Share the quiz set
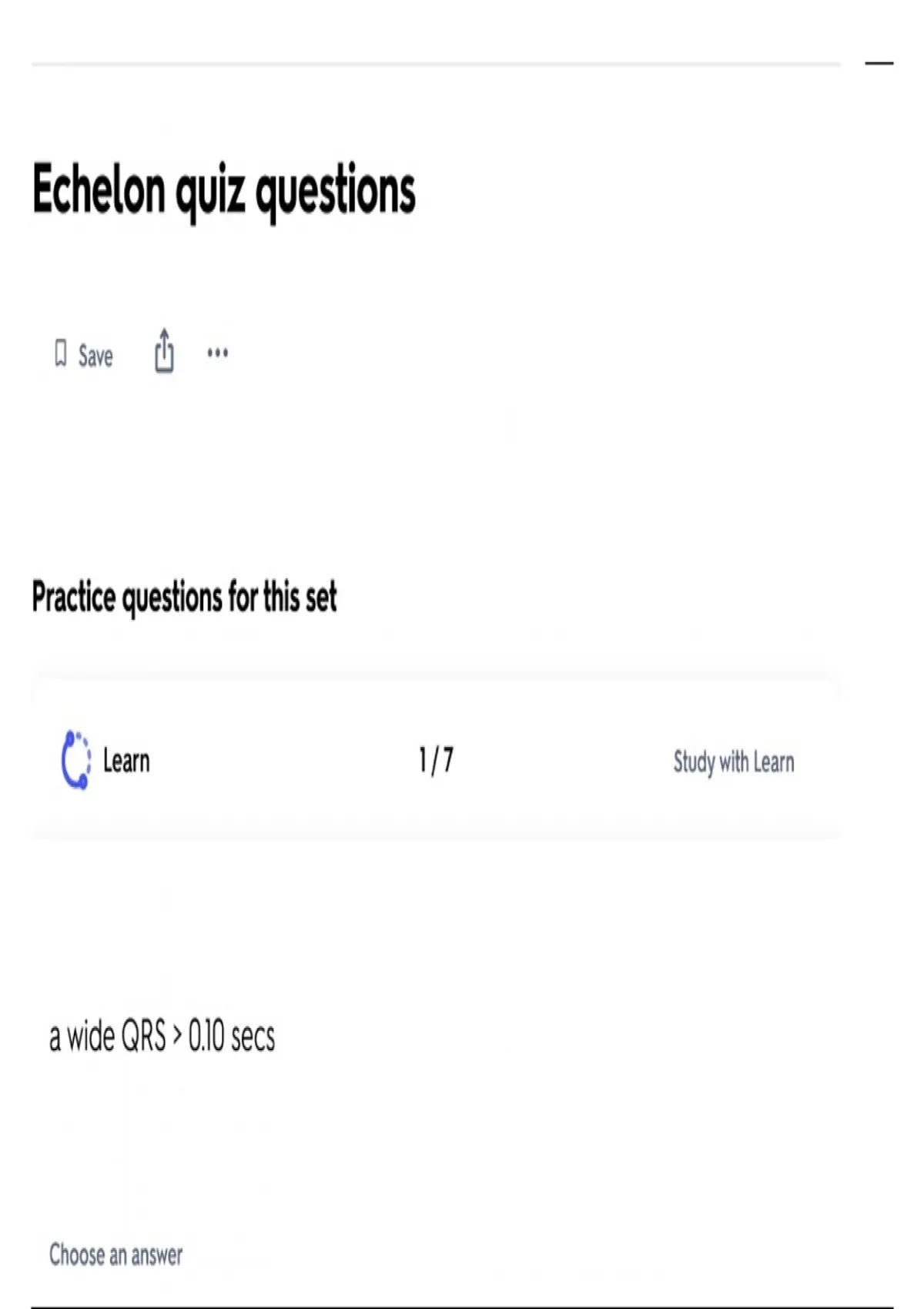This screenshot has width=924, height=1309. point(164,351)
